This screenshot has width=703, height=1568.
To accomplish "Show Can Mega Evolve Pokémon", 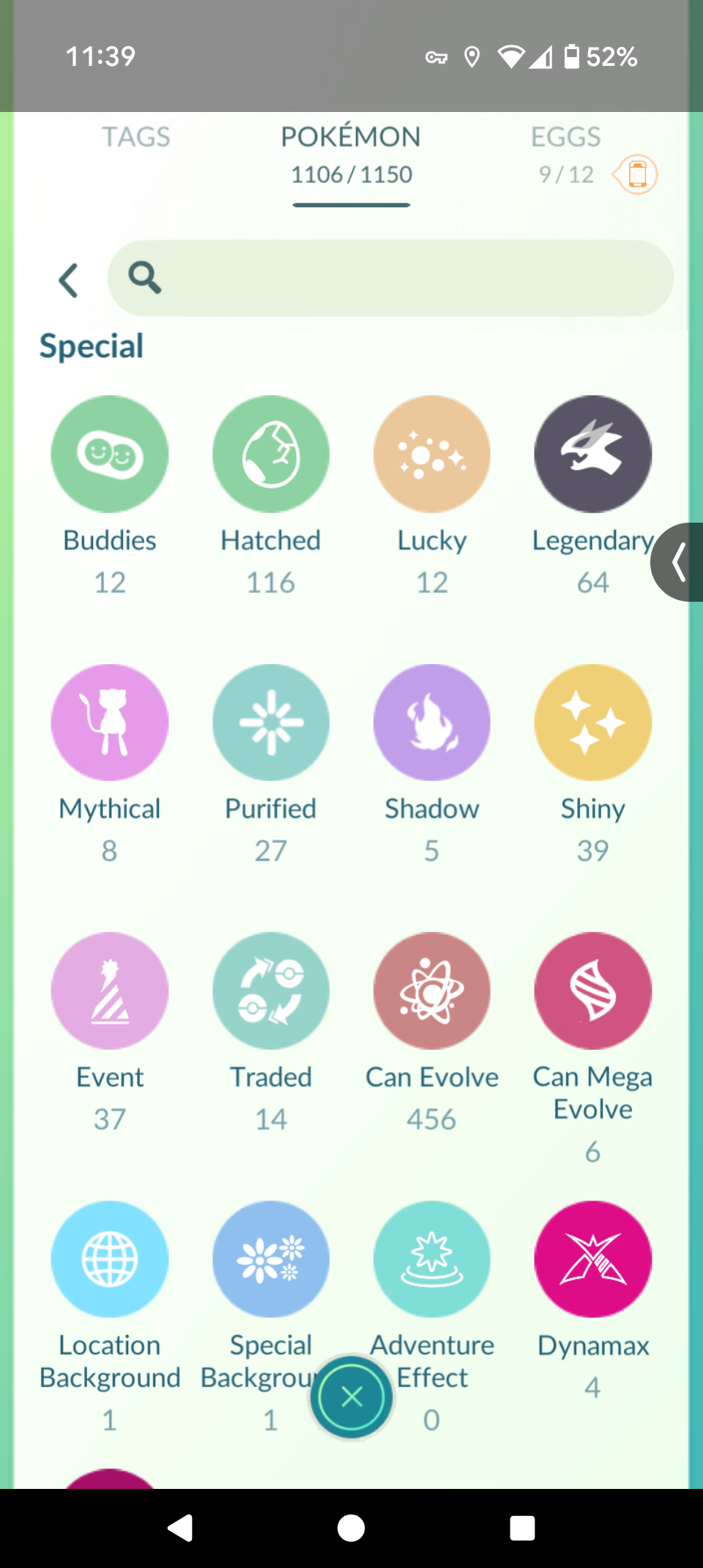I will [x=592, y=990].
